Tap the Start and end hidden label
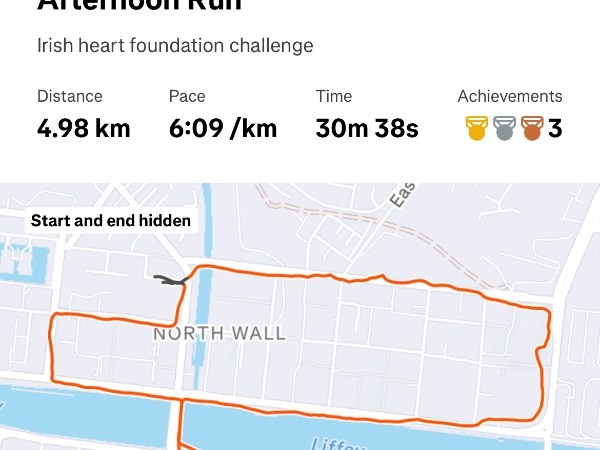The height and width of the screenshot is (450, 600). pyautogui.click(x=111, y=220)
